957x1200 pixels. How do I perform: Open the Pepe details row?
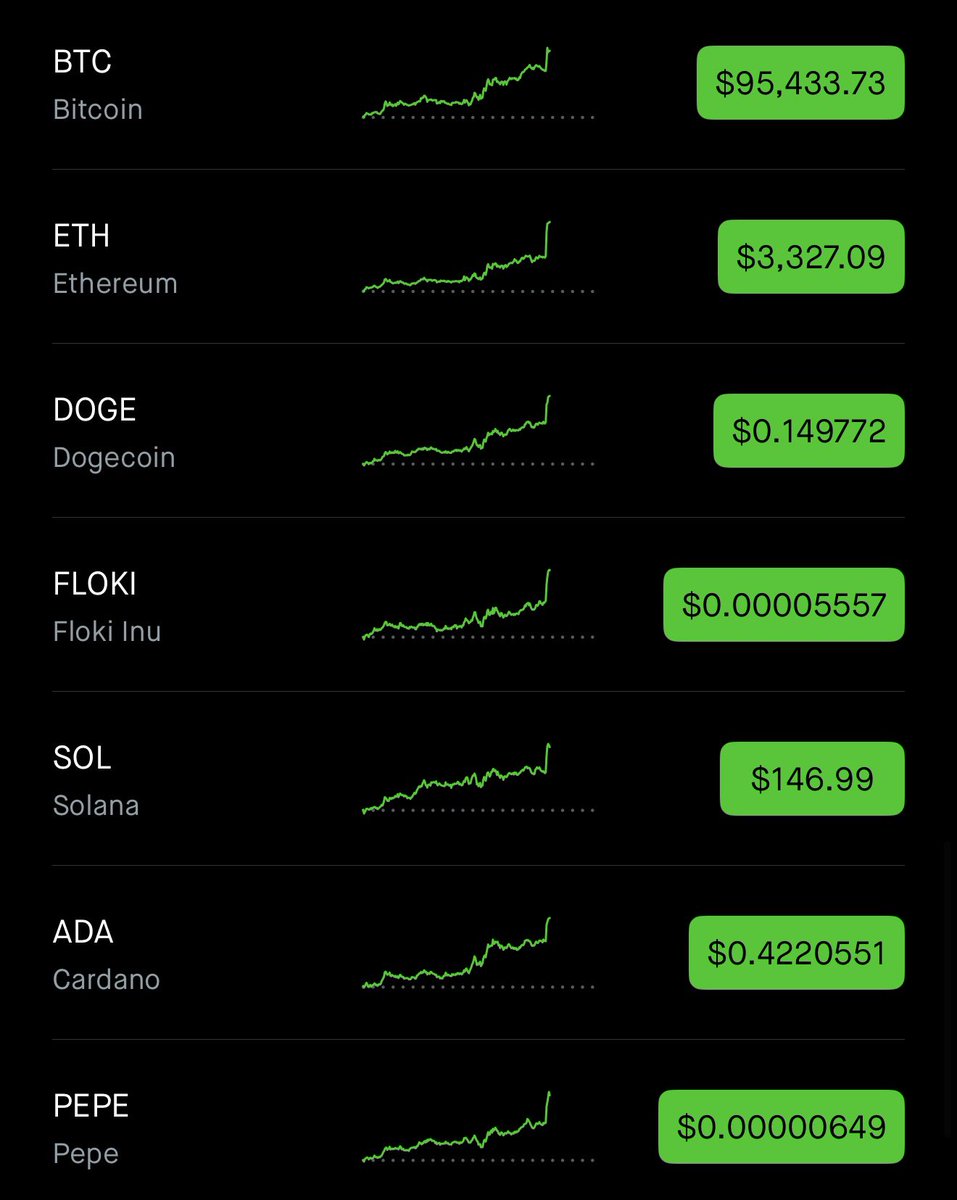click(91, 1128)
